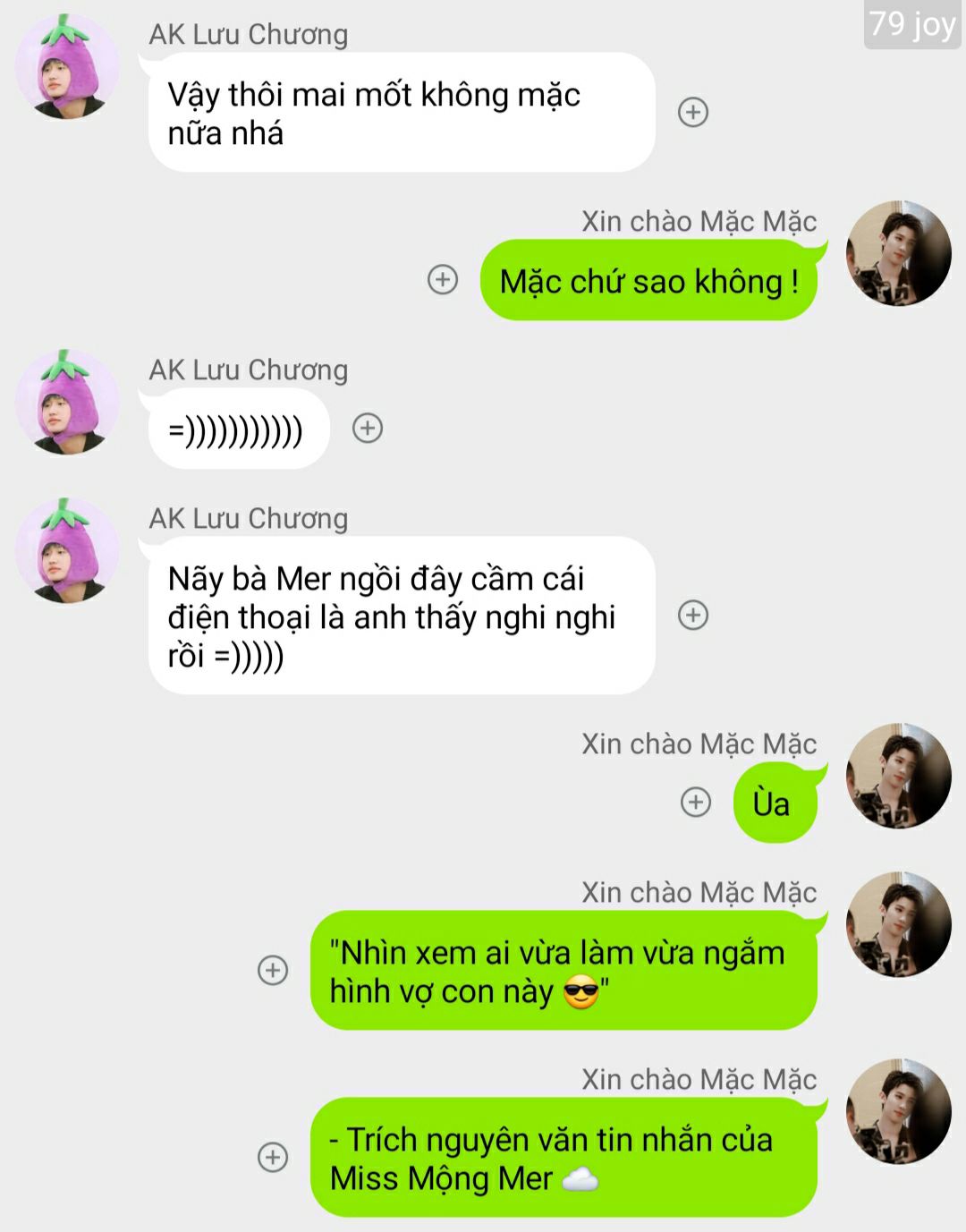
Task: Tap plus icon beside "Trích nguyên văn tin nhắn" message
Action: 273,1157
